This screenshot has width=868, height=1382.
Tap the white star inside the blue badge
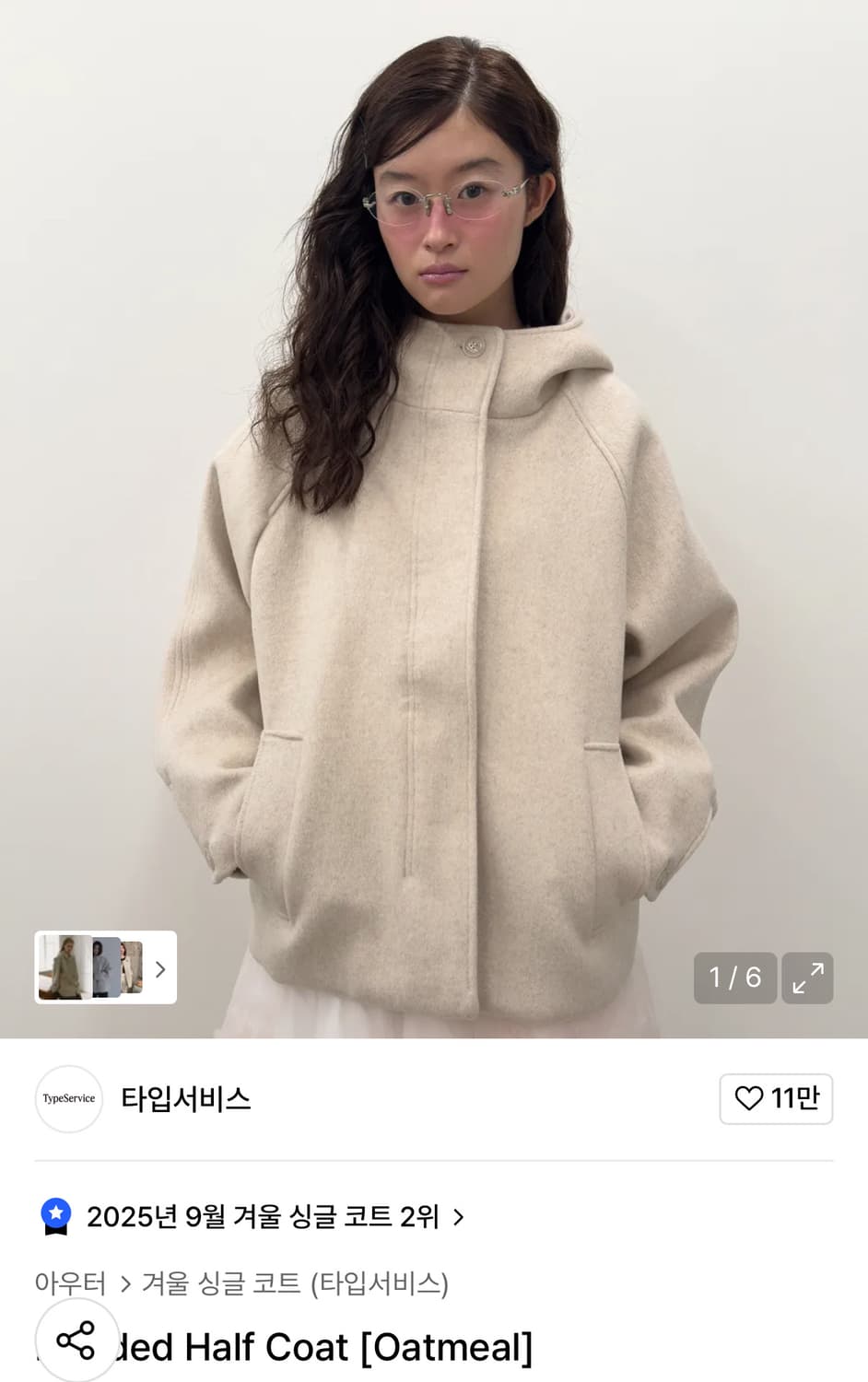click(x=58, y=1212)
